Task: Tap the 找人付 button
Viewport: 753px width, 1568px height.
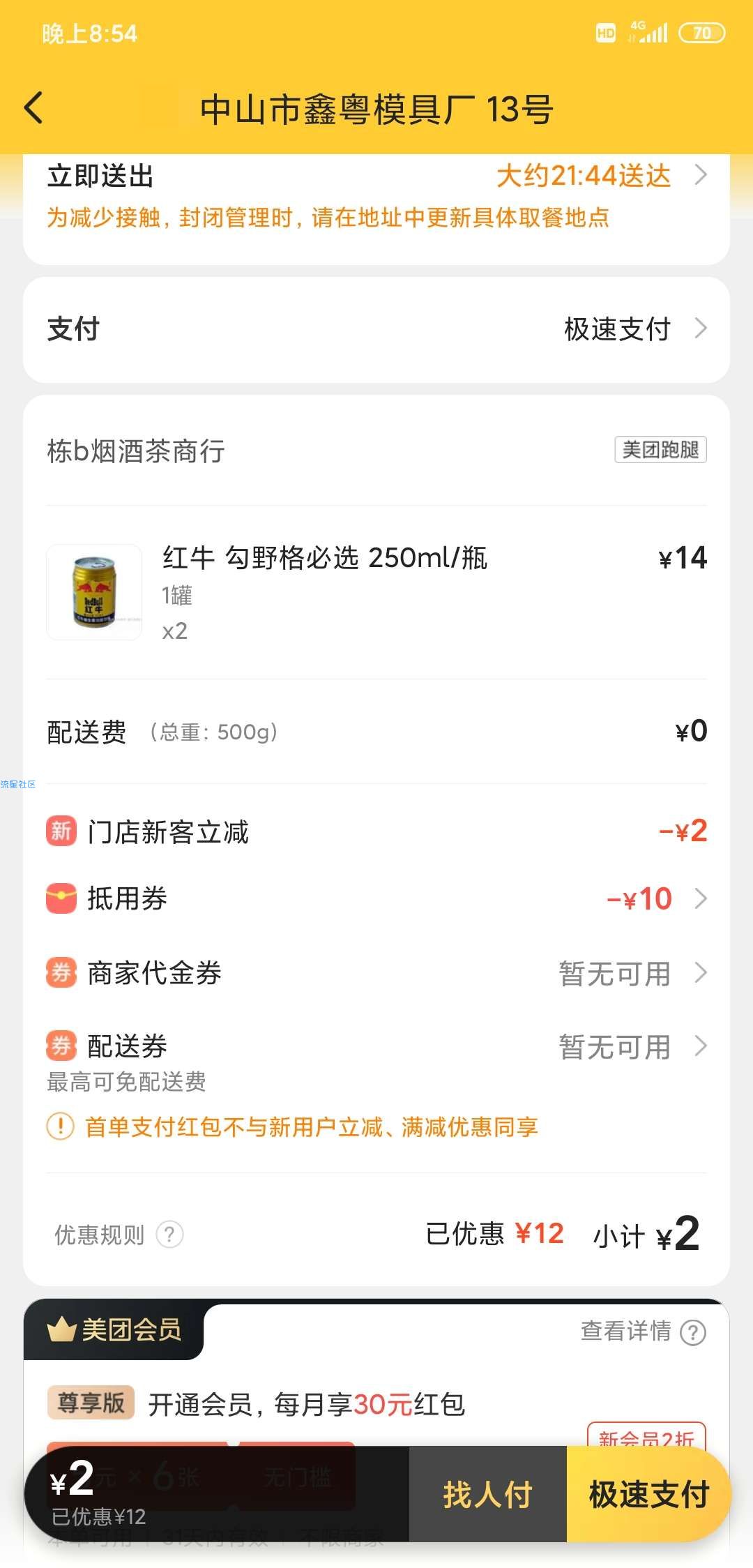Action: coord(488,1494)
